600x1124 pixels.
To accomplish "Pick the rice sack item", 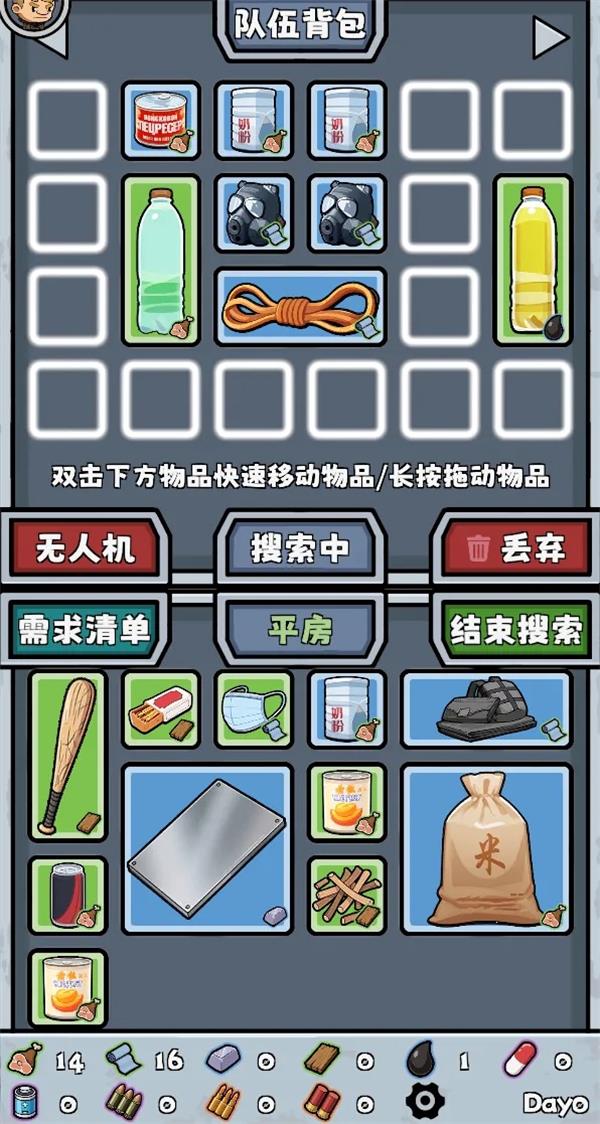I will (486, 849).
